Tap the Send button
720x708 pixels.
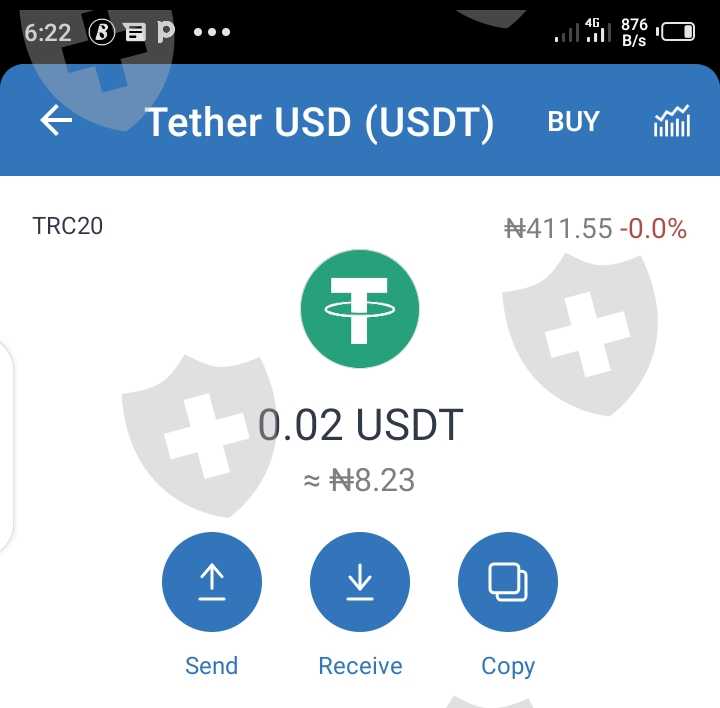pos(212,583)
